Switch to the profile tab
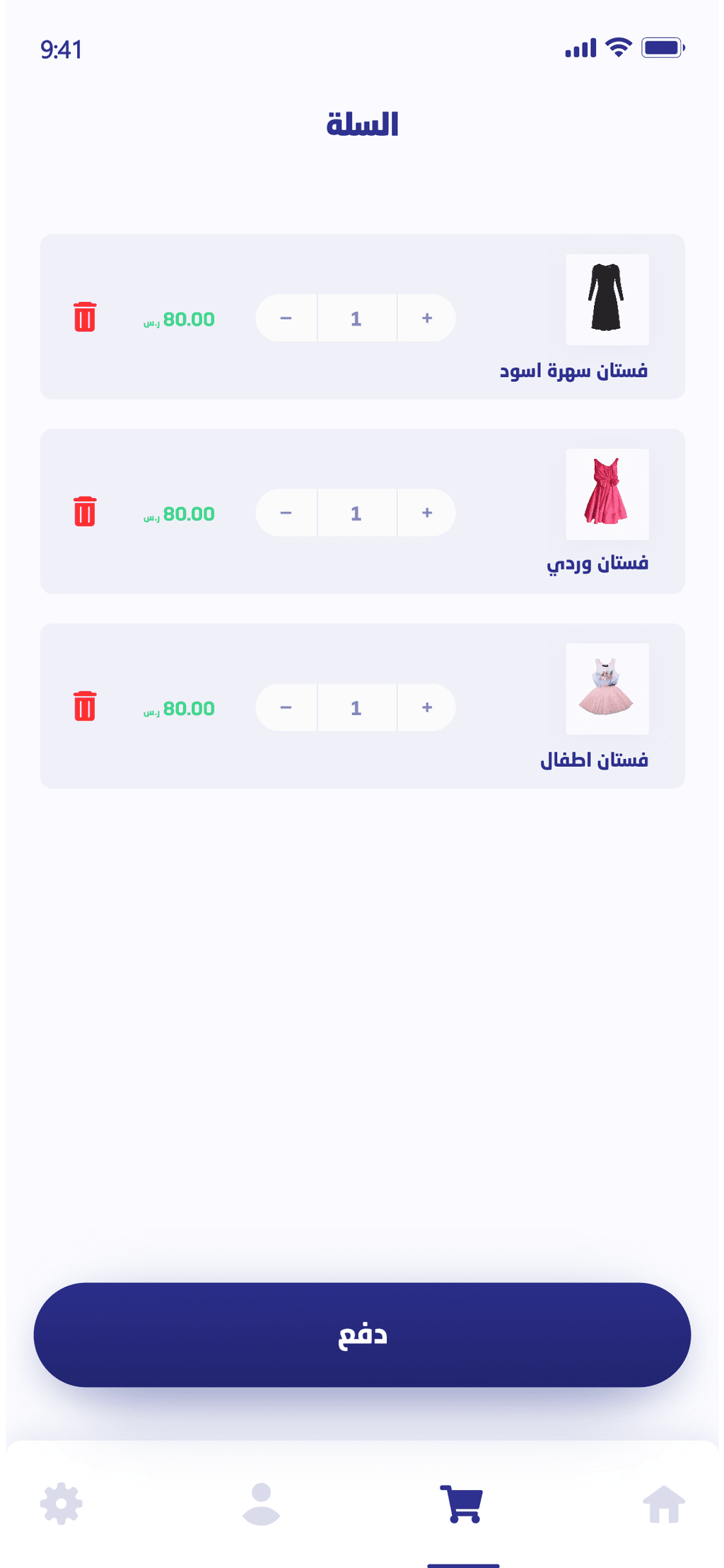Viewport: 724px width, 1568px height. (261, 1504)
